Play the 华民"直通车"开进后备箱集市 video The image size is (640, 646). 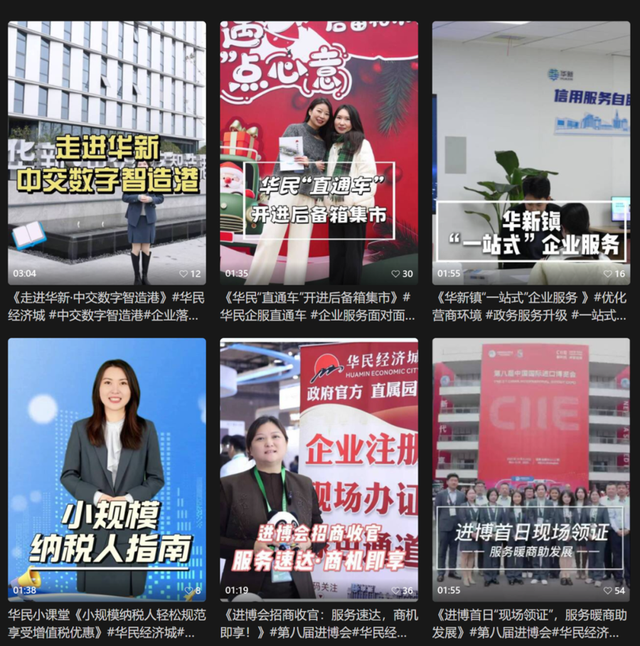(319, 152)
